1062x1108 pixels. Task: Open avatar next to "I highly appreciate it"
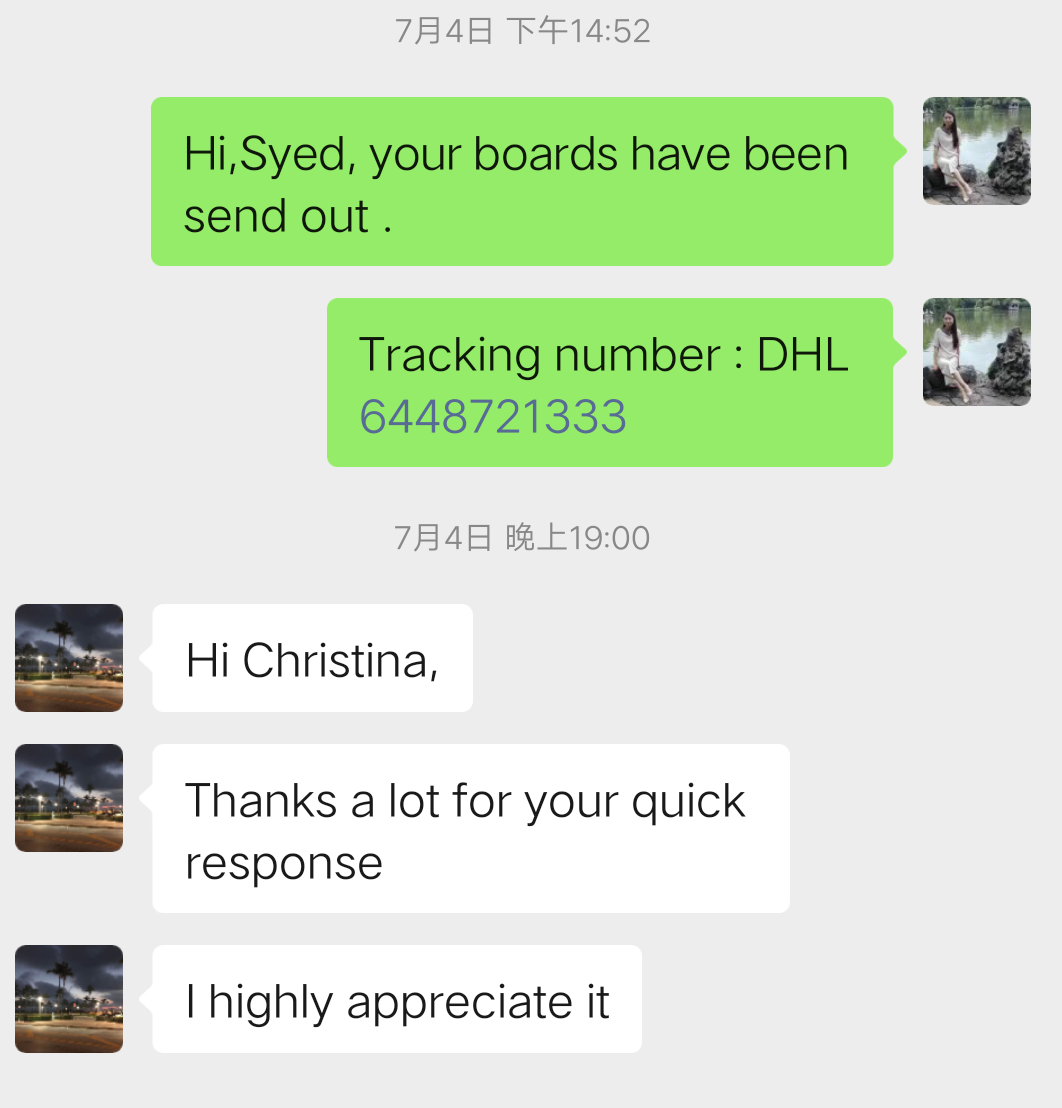(69, 999)
